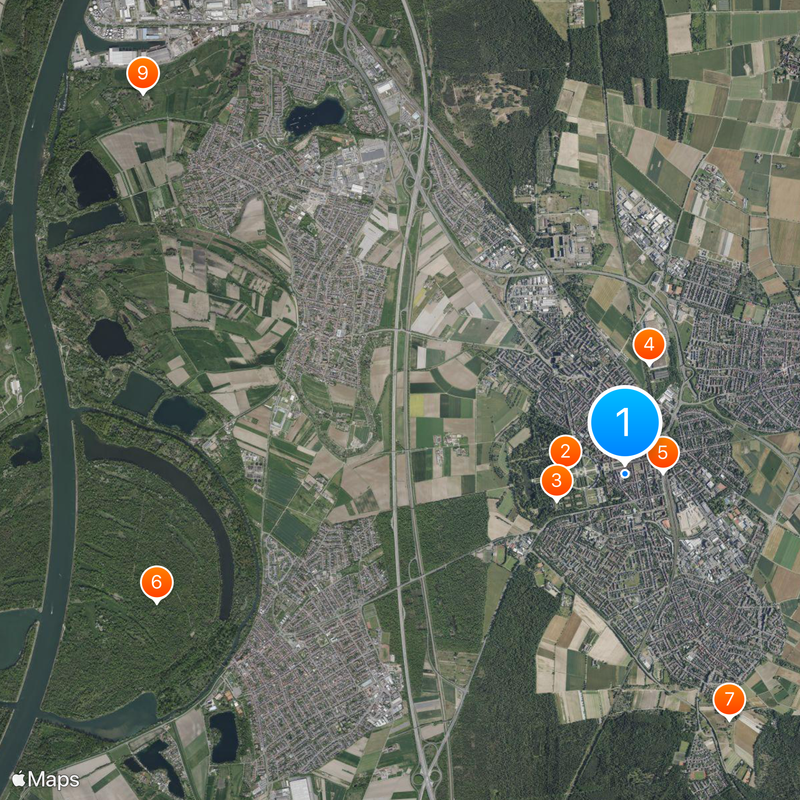The height and width of the screenshot is (800, 800).
Task: Select the orange pin numbered 7
Action: click(x=729, y=699)
